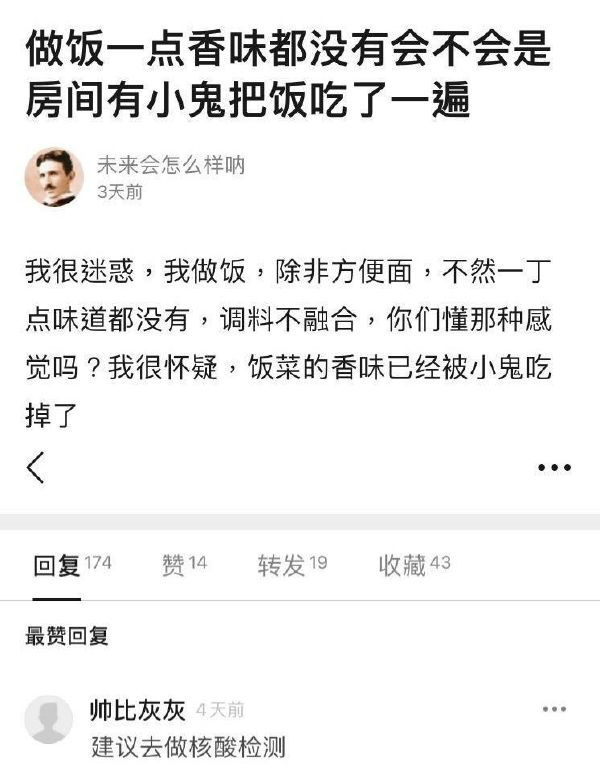The width and height of the screenshot is (600, 769).
Task: Open the post's three-dot overflow menu
Action: 554,467
